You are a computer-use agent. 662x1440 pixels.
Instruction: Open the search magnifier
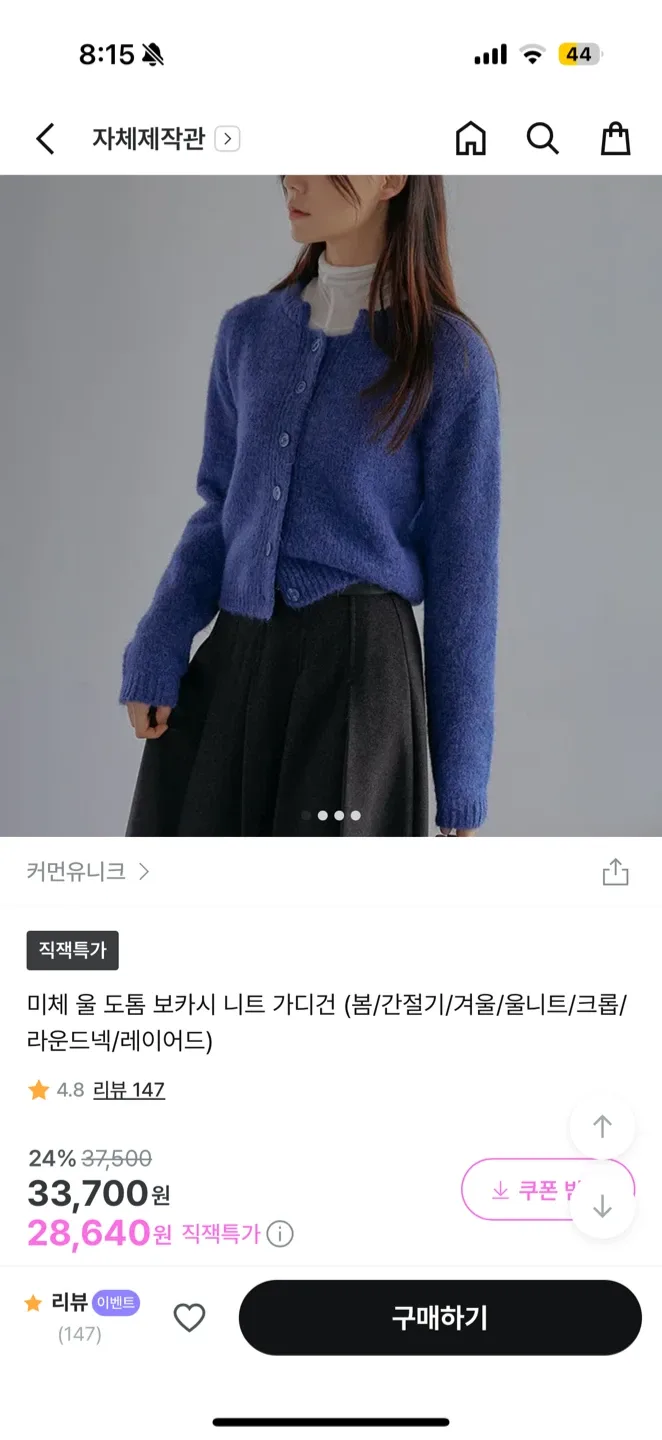point(542,139)
